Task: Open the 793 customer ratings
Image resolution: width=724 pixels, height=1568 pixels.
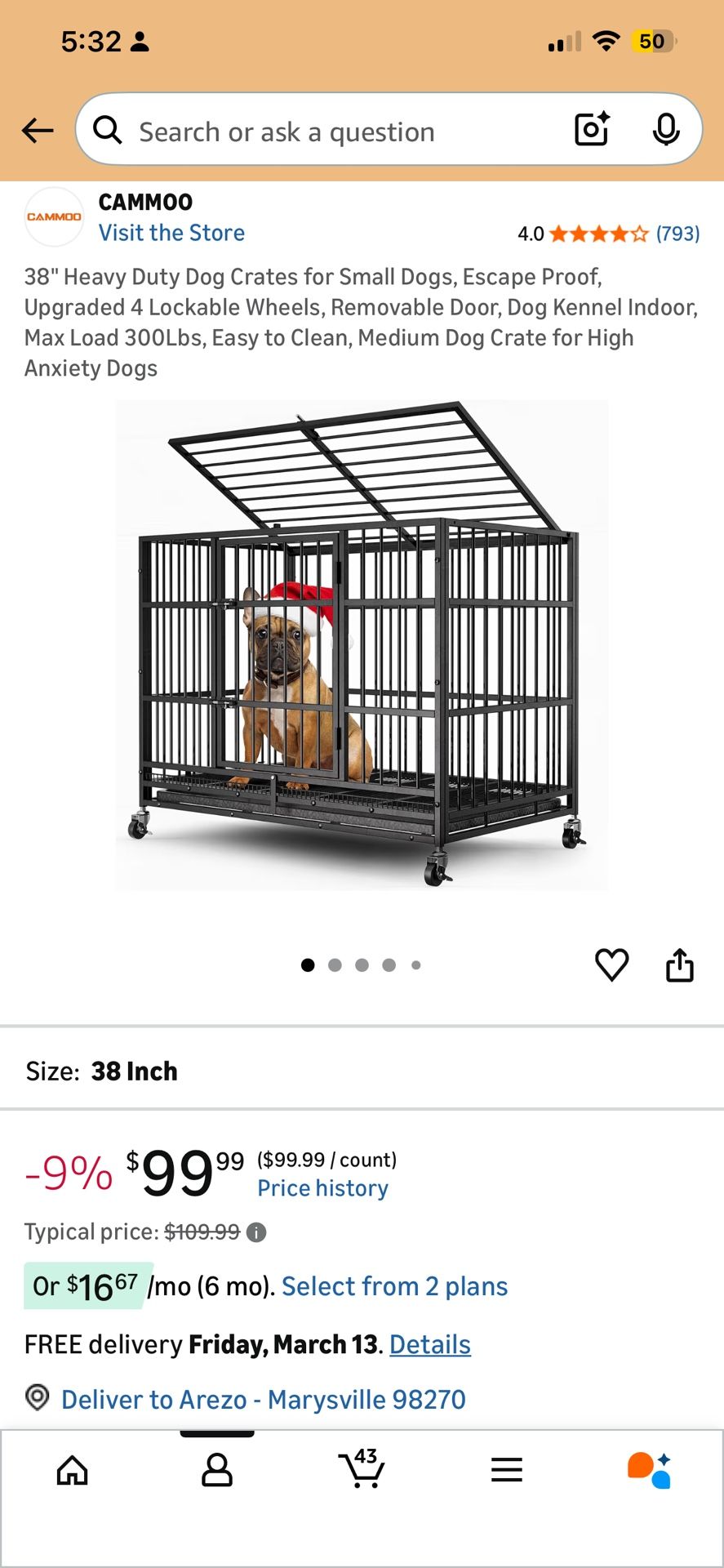Action: 677,234
